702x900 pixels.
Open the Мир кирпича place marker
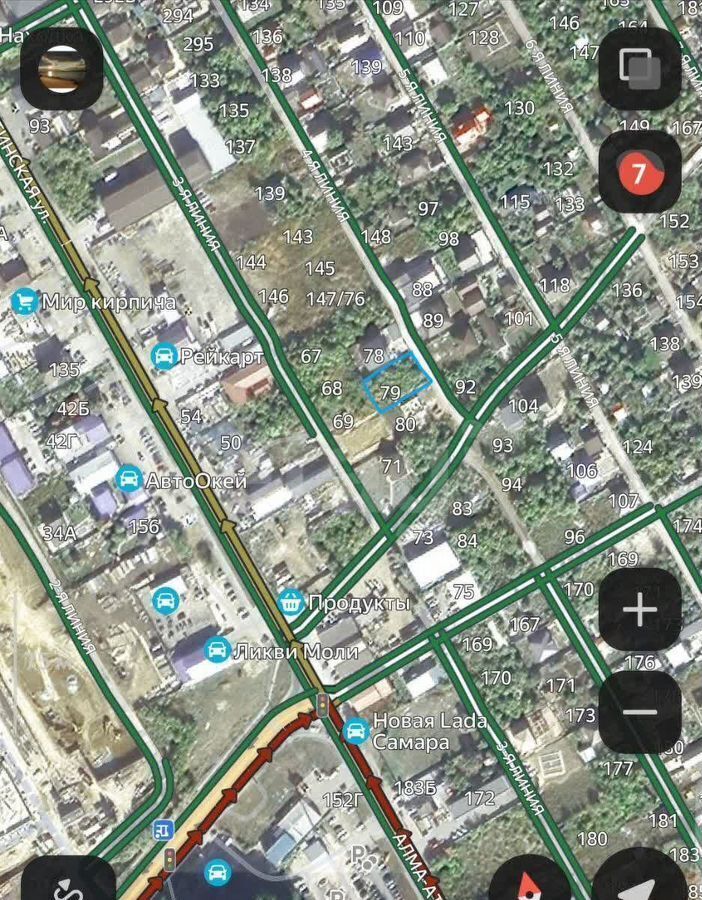(x=24, y=300)
